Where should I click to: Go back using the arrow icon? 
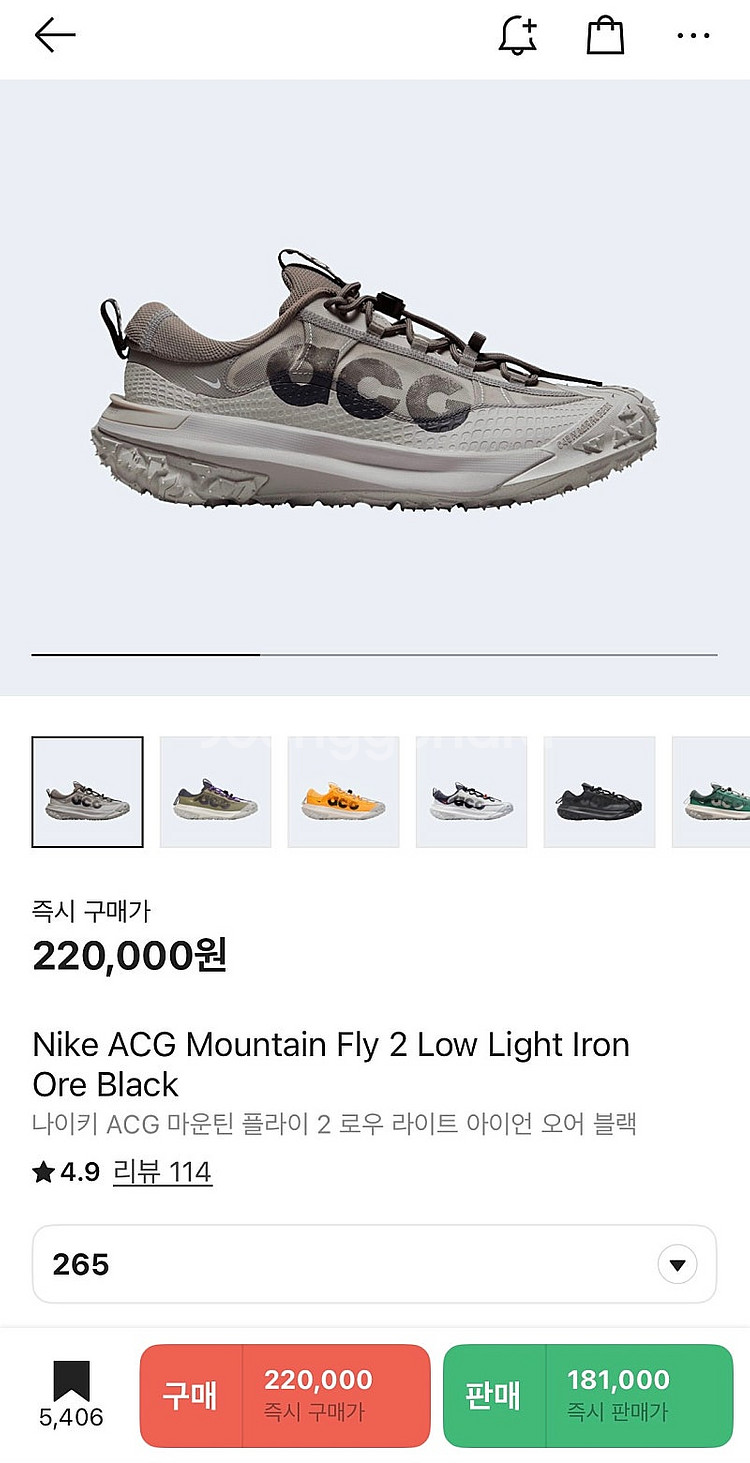(x=55, y=36)
